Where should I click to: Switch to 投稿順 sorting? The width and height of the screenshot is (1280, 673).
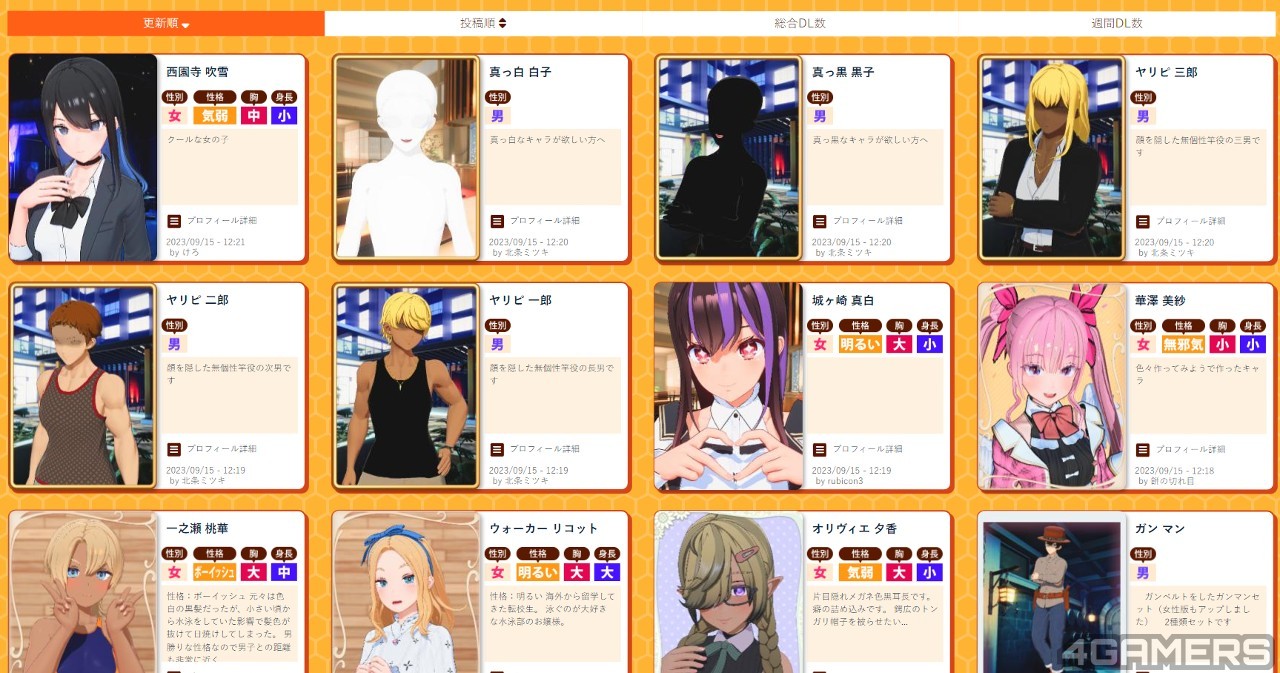pos(483,23)
